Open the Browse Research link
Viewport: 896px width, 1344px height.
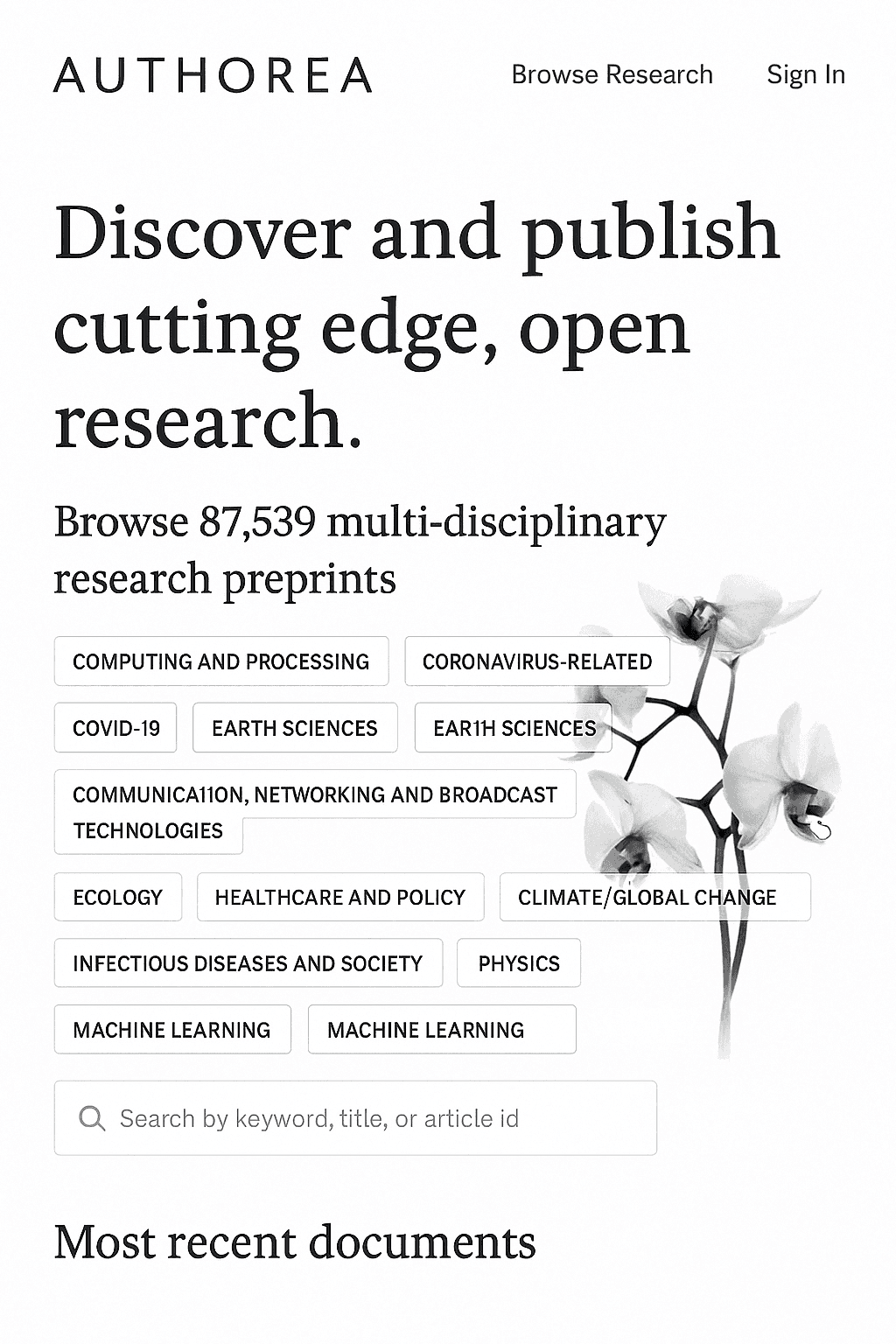click(x=612, y=75)
